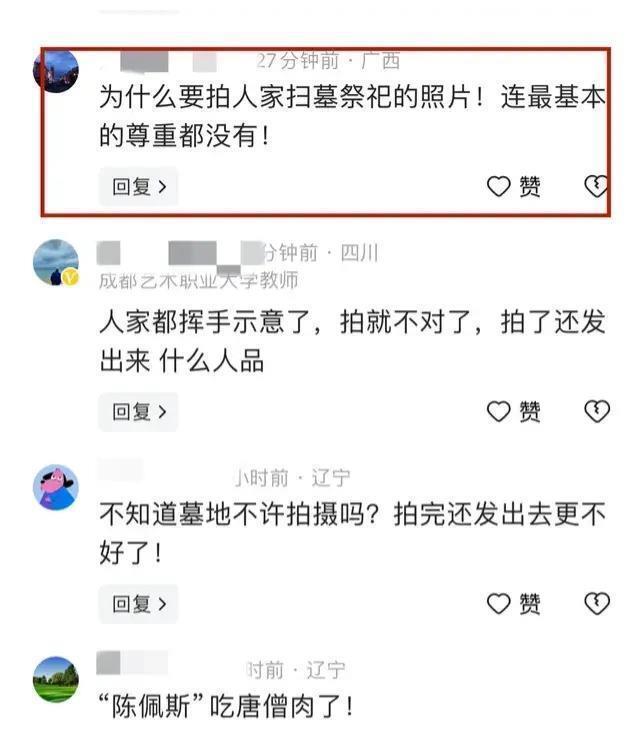Image resolution: width=639 pixels, height=746 pixels.
Task: Reply to the comment about 扫墓祭祀的照片
Action: pyautogui.click(x=138, y=186)
